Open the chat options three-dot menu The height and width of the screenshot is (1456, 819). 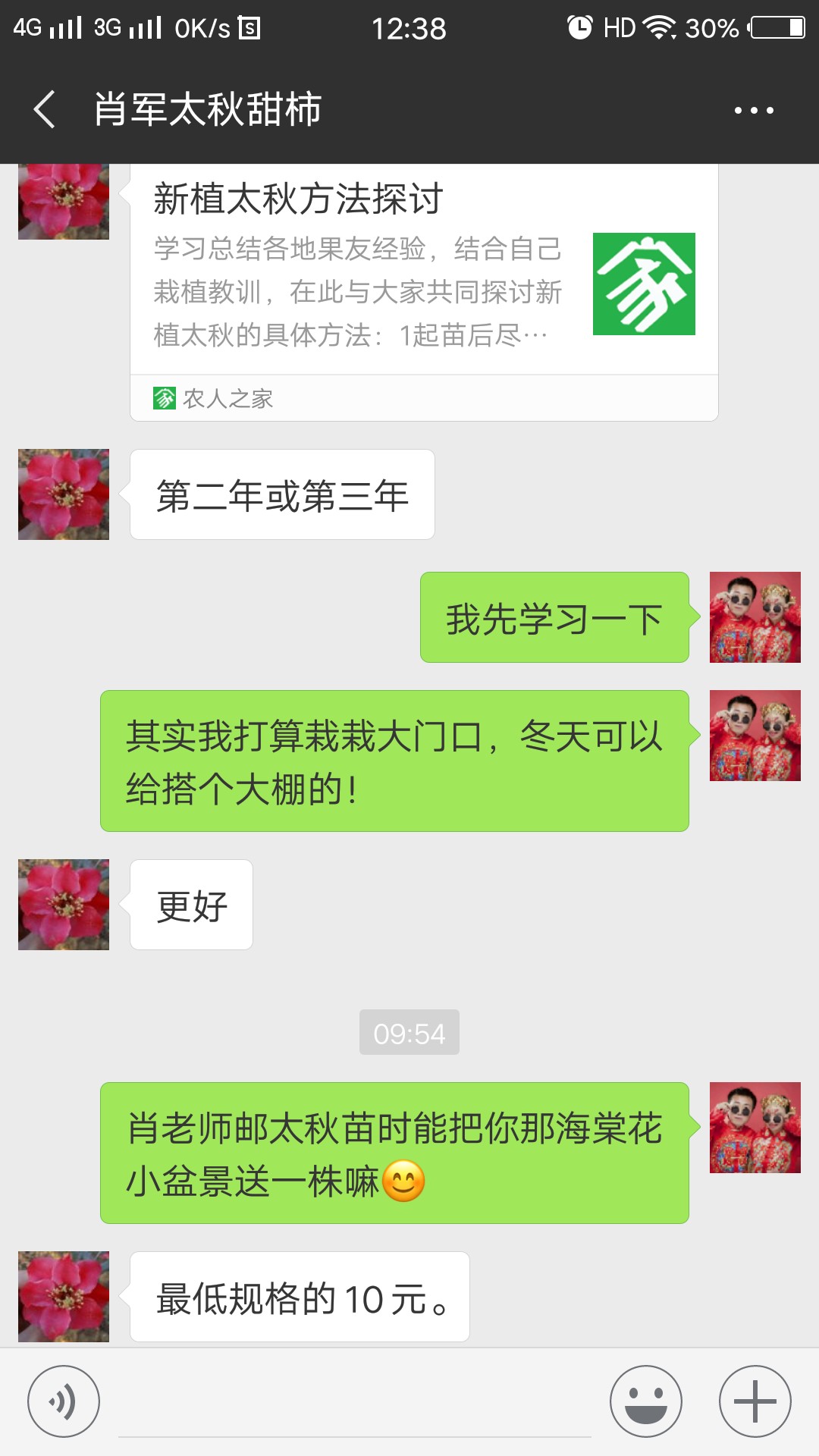753,111
